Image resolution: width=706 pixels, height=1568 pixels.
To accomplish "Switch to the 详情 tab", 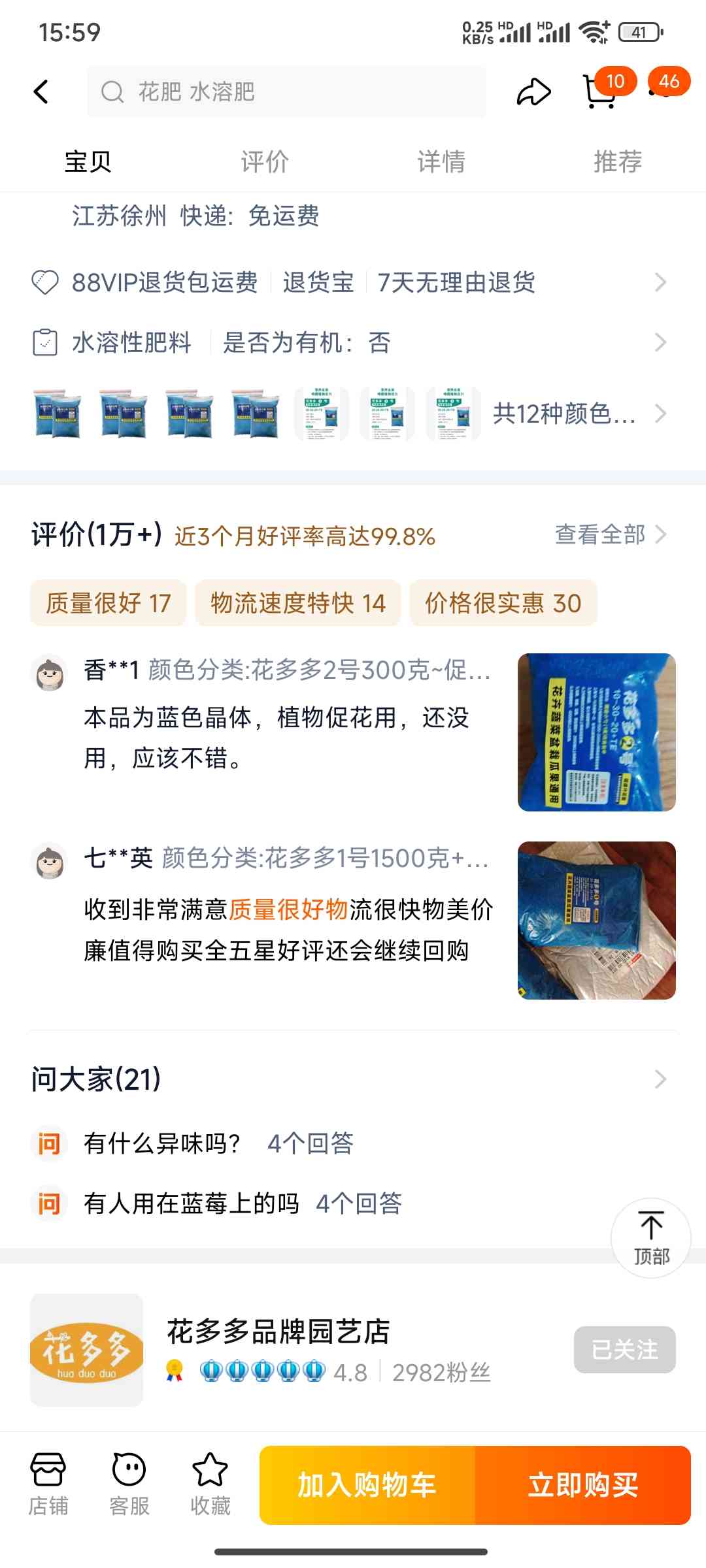I will [441, 161].
